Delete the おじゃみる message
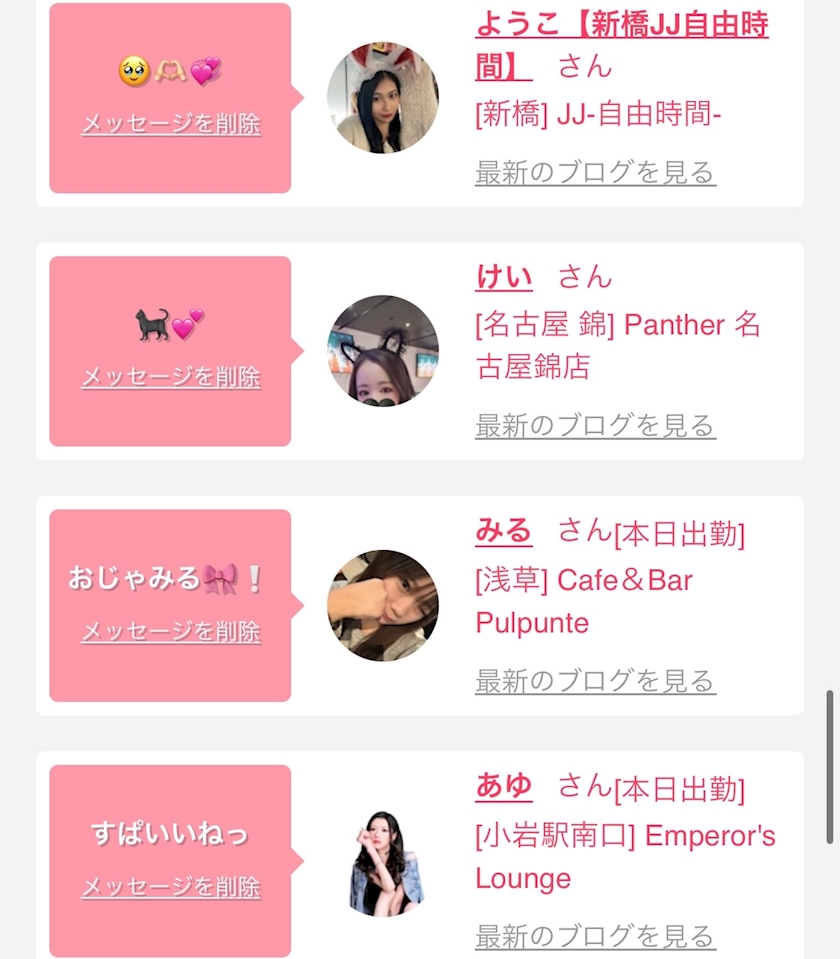The width and height of the screenshot is (840, 959). tap(171, 632)
